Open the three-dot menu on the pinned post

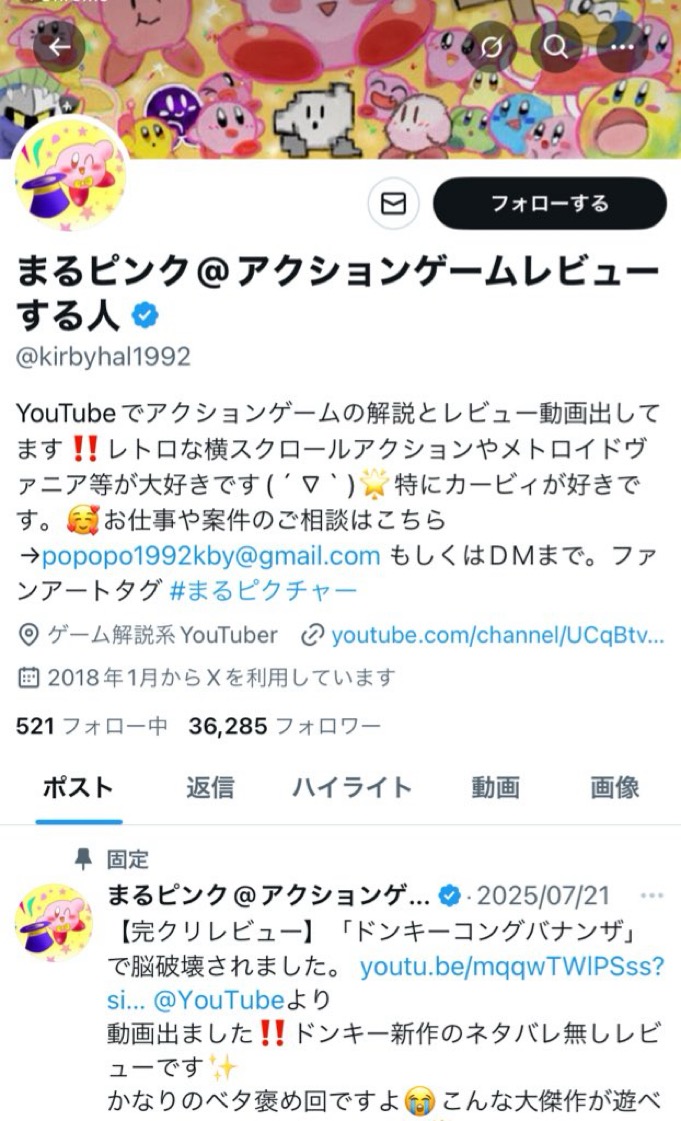pyautogui.click(x=652, y=896)
